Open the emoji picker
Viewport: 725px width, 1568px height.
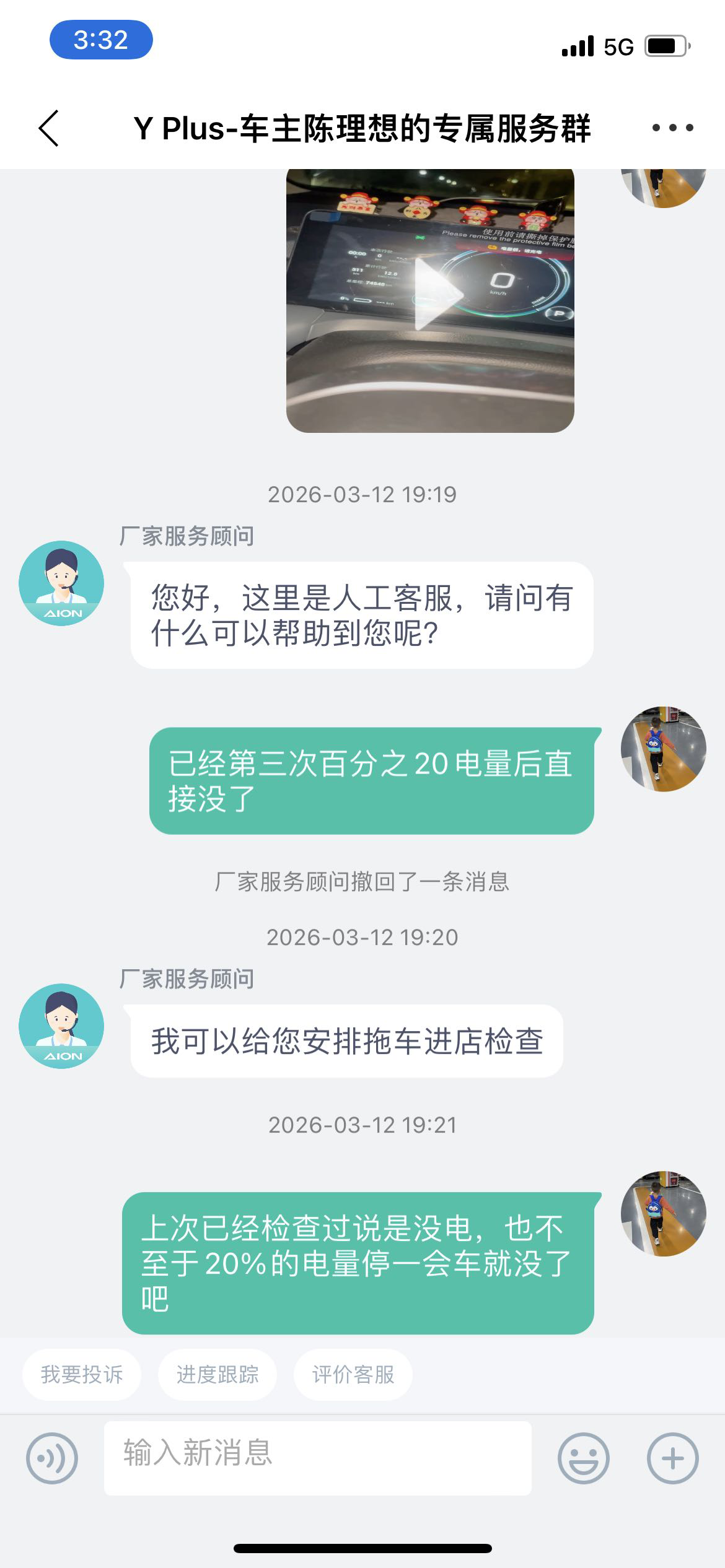pyautogui.click(x=583, y=1458)
